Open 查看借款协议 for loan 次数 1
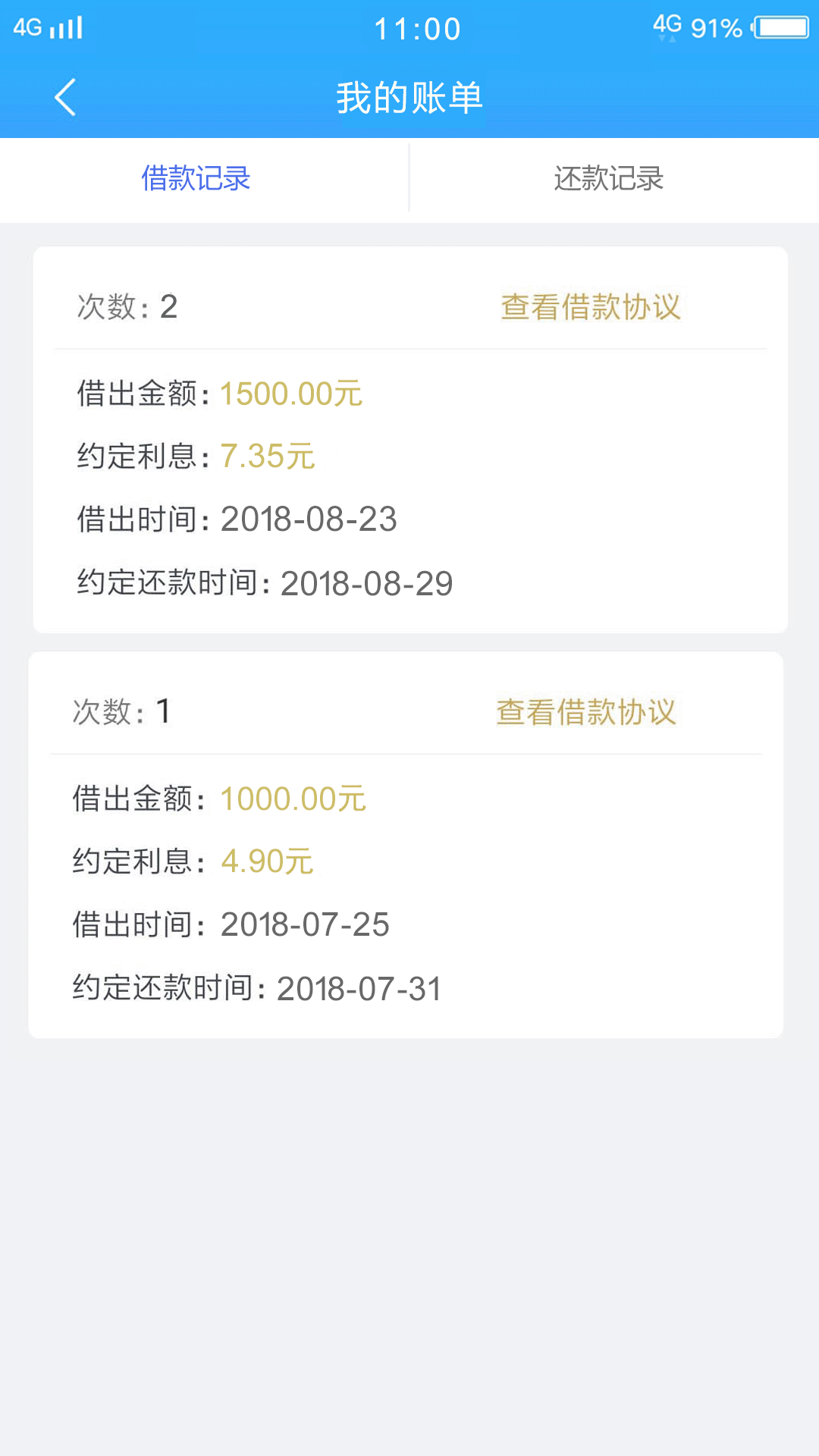Image resolution: width=819 pixels, height=1456 pixels. coord(586,712)
